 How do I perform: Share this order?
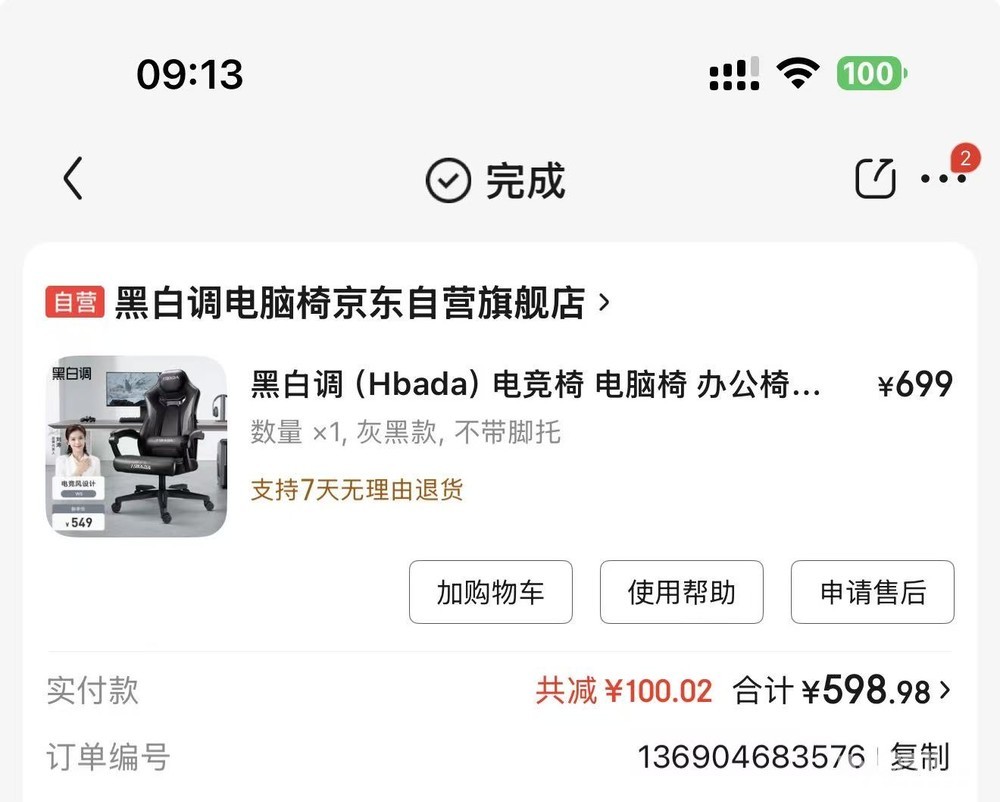click(x=875, y=179)
